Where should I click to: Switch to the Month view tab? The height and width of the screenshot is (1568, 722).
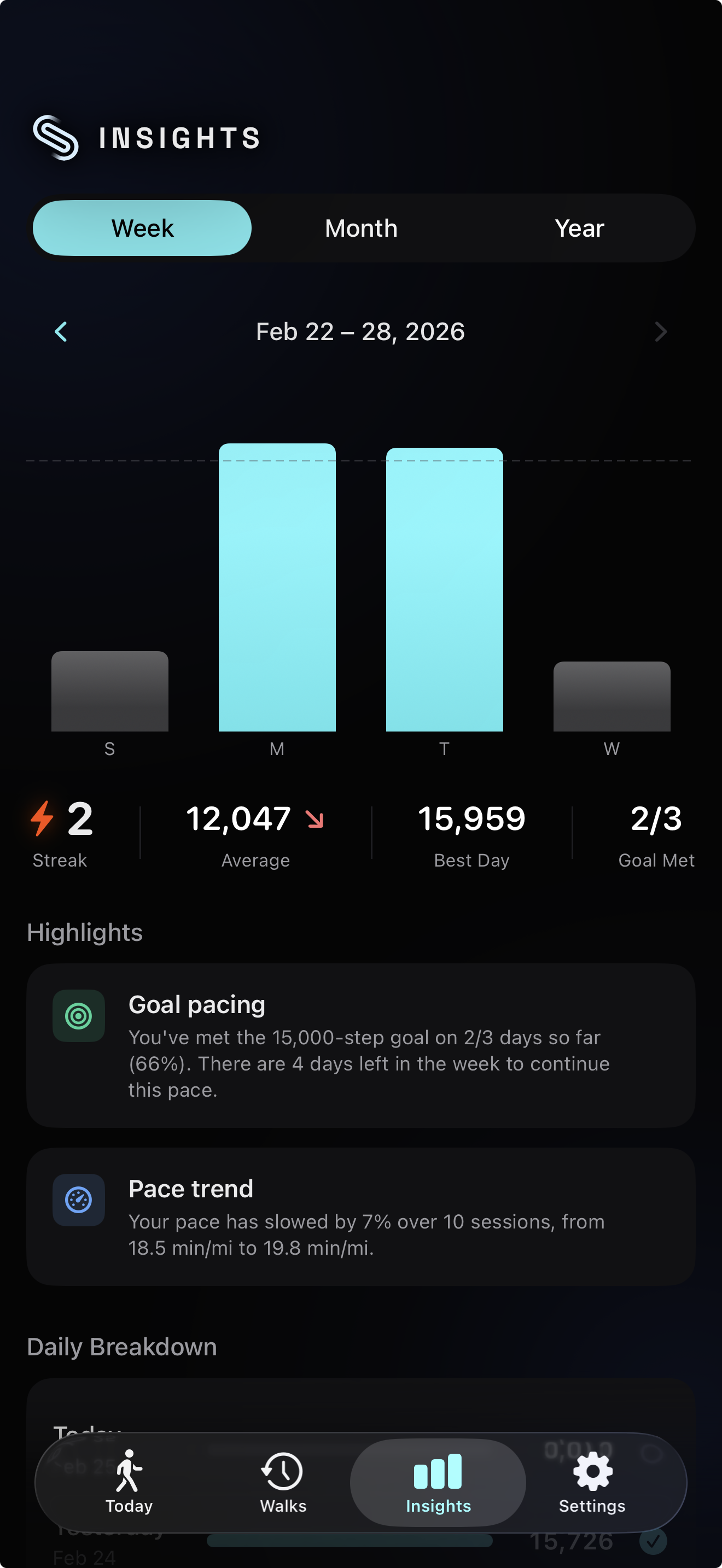point(360,227)
